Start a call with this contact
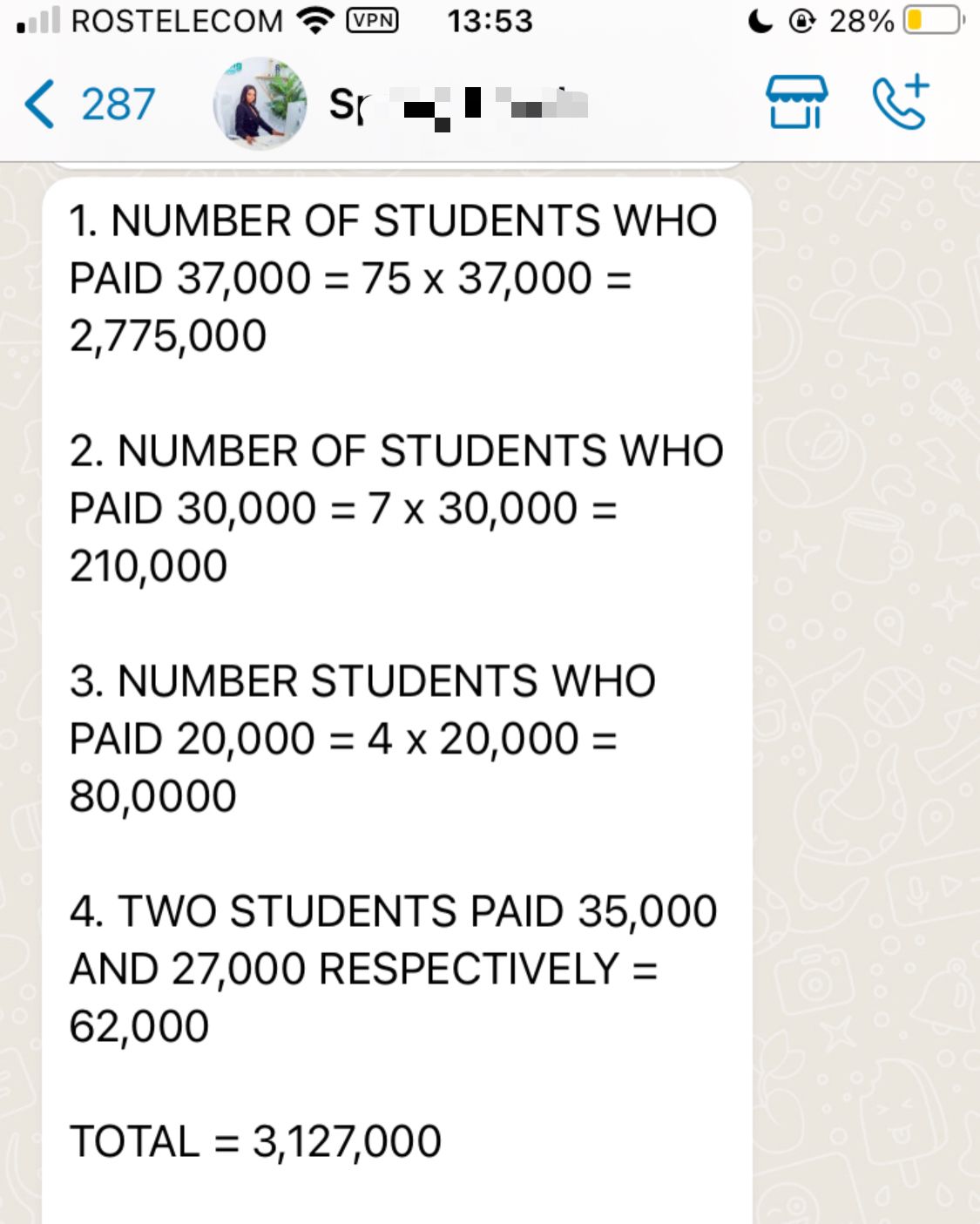980x1224 pixels. coord(901,103)
